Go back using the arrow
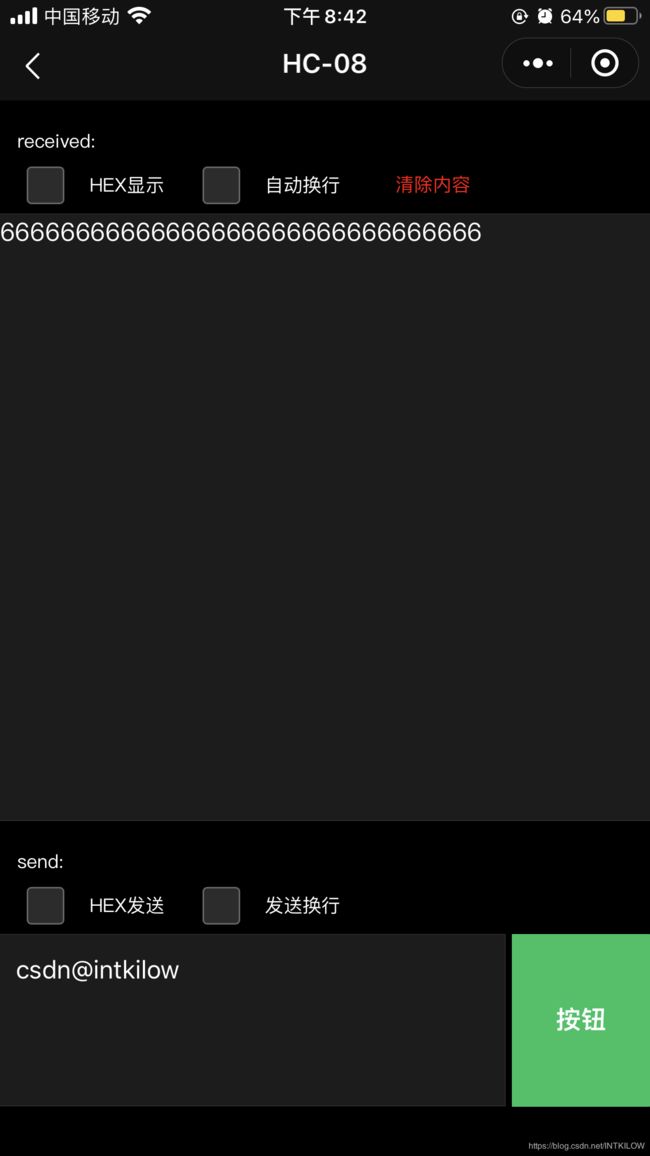Image resolution: width=650 pixels, height=1156 pixels. pyautogui.click(x=32, y=66)
